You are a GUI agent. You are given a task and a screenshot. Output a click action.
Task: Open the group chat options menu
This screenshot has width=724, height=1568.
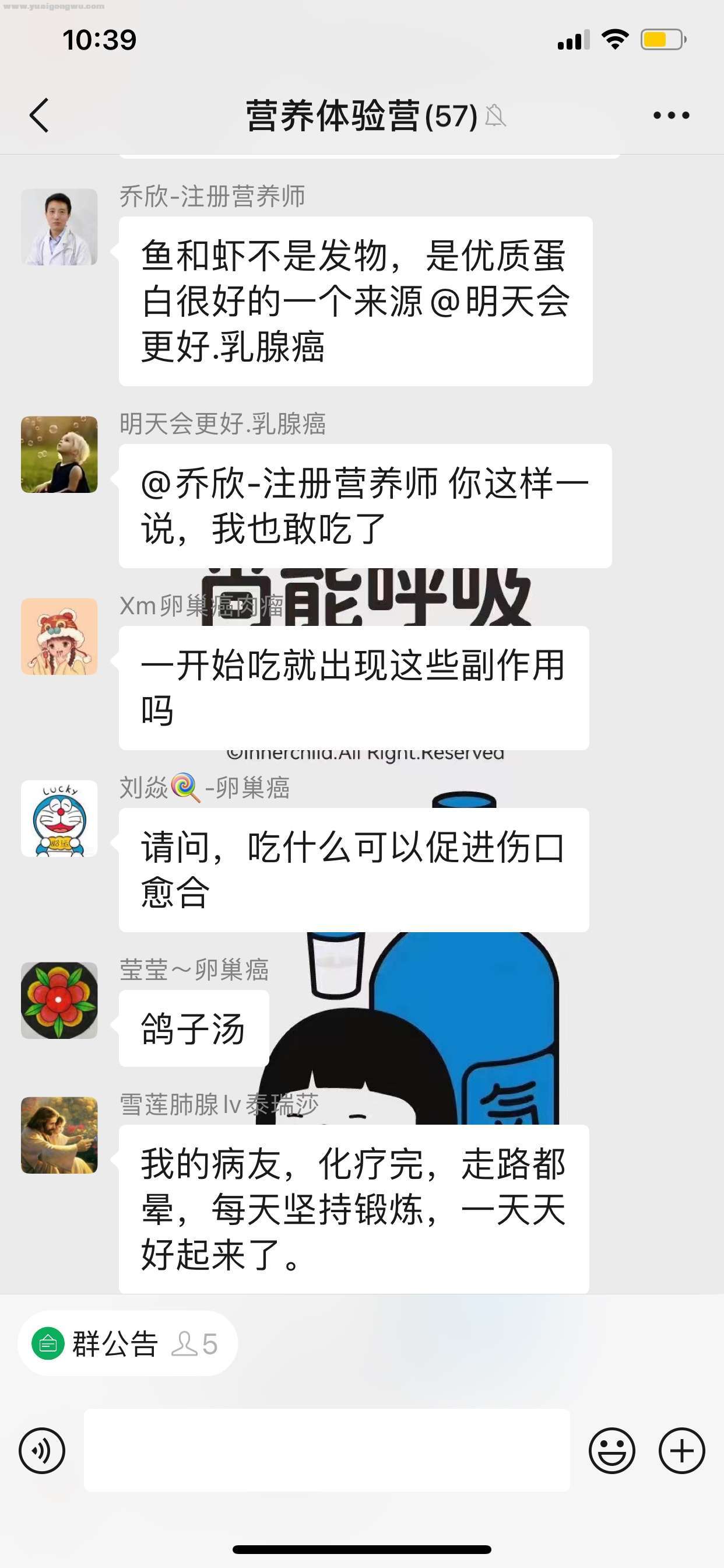671,115
